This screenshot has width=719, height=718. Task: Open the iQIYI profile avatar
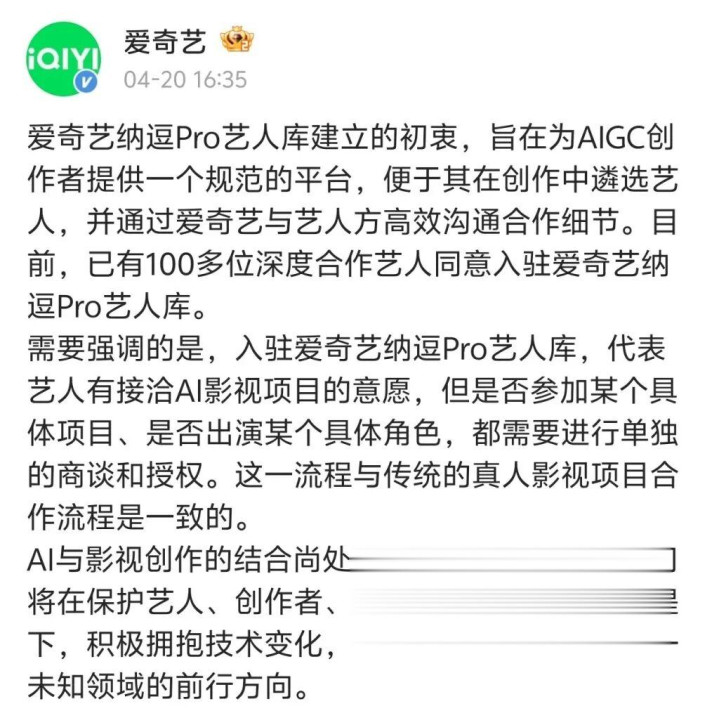point(63,59)
